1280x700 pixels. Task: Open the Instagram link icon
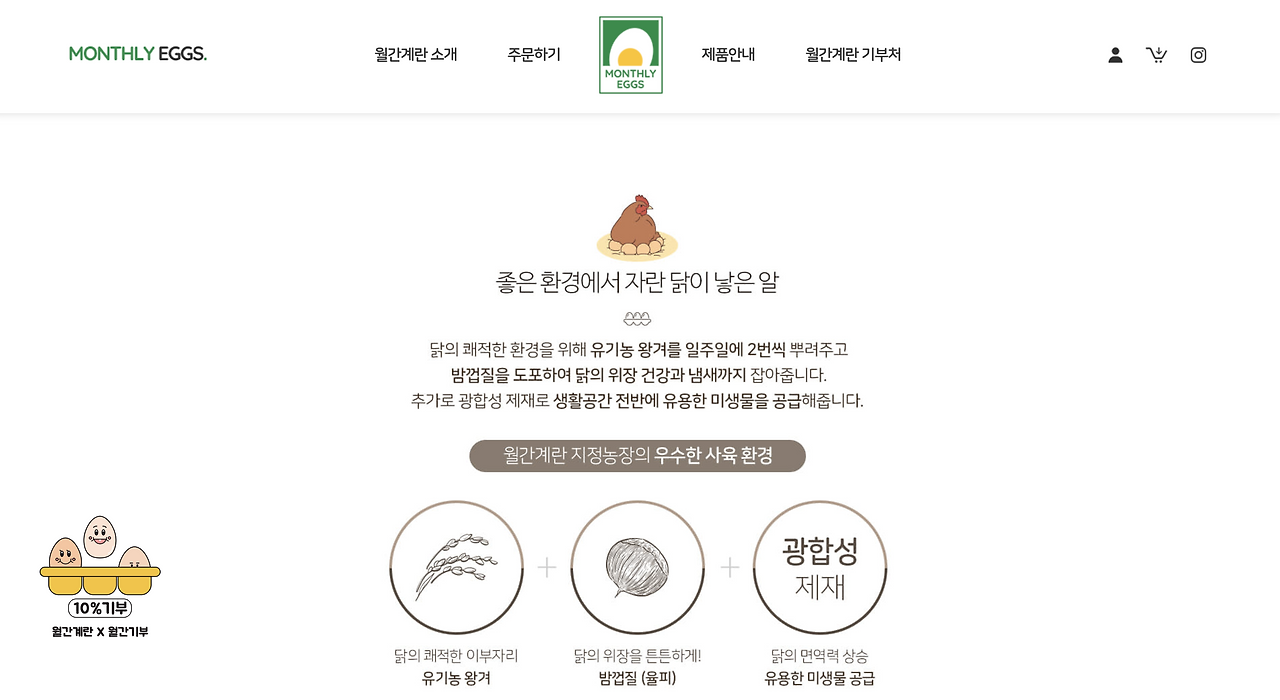click(x=1198, y=55)
